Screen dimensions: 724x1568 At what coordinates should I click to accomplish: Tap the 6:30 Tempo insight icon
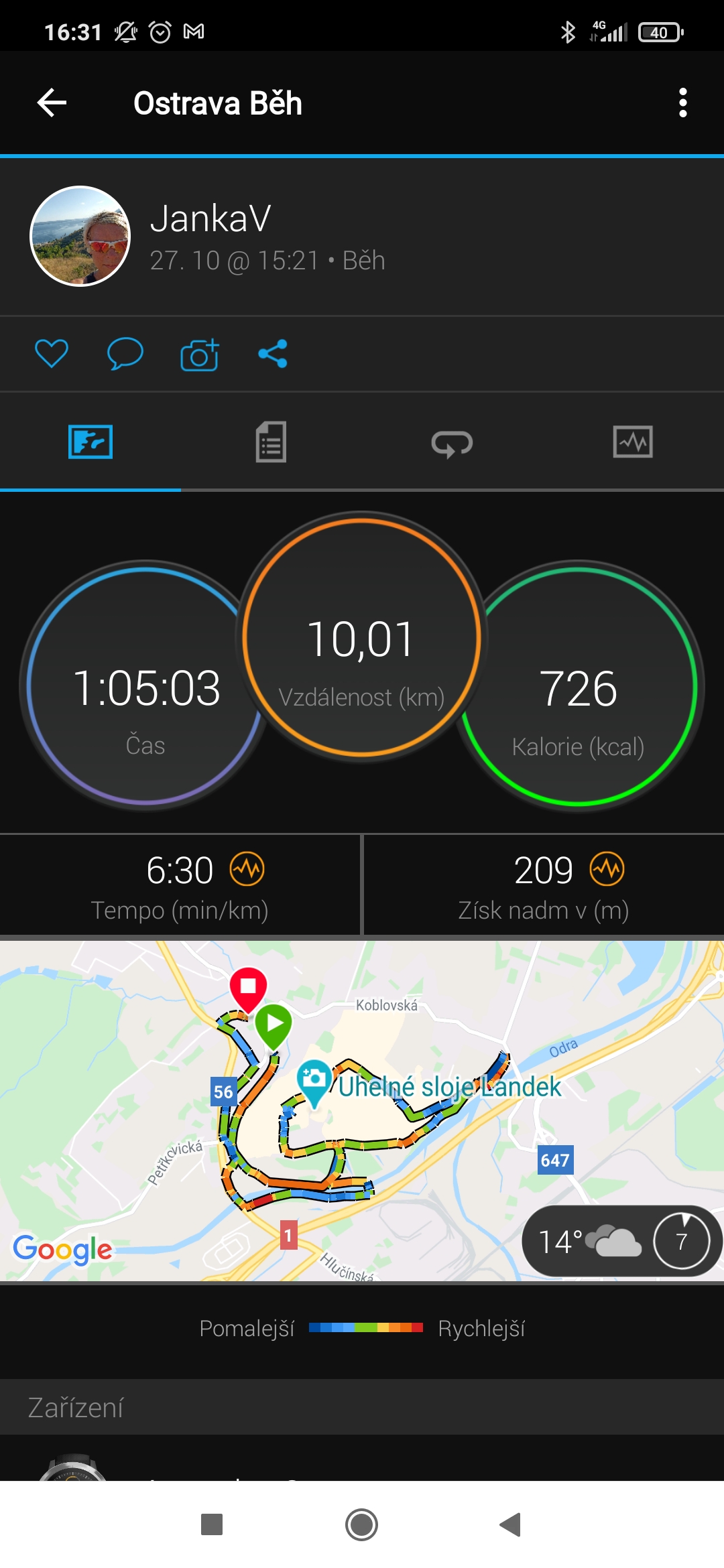pyautogui.click(x=247, y=870)
